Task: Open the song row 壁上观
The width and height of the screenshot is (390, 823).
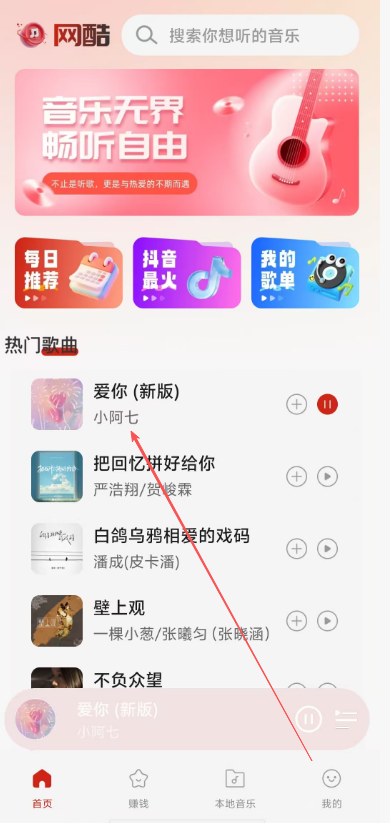Action: coord(186,621)
